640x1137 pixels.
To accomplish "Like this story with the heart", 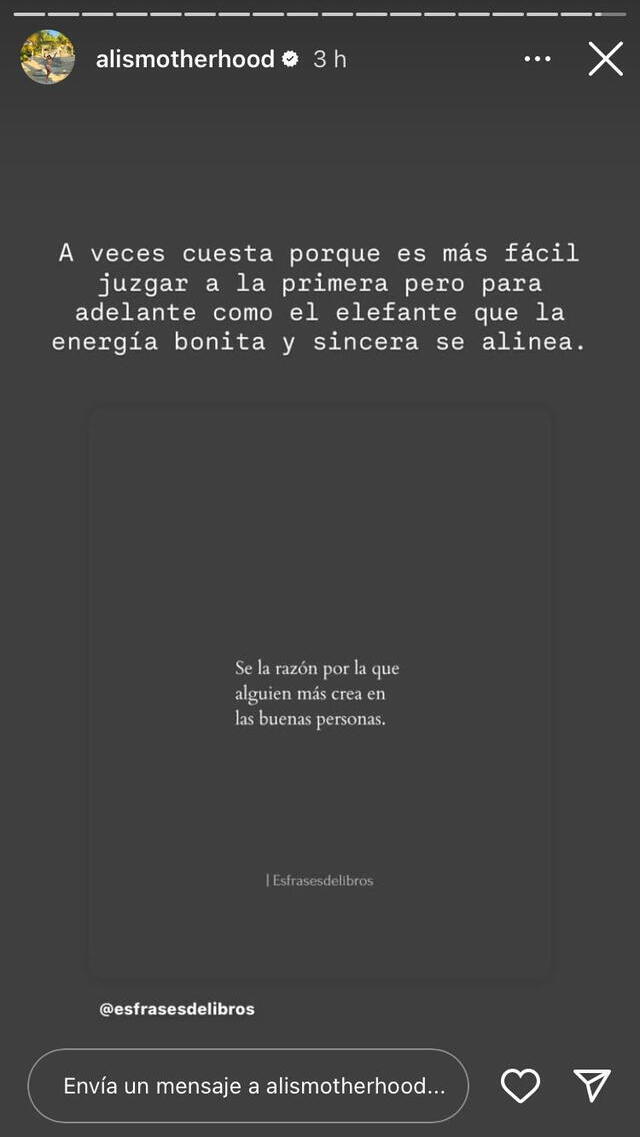I will (x=520, y=1086).
